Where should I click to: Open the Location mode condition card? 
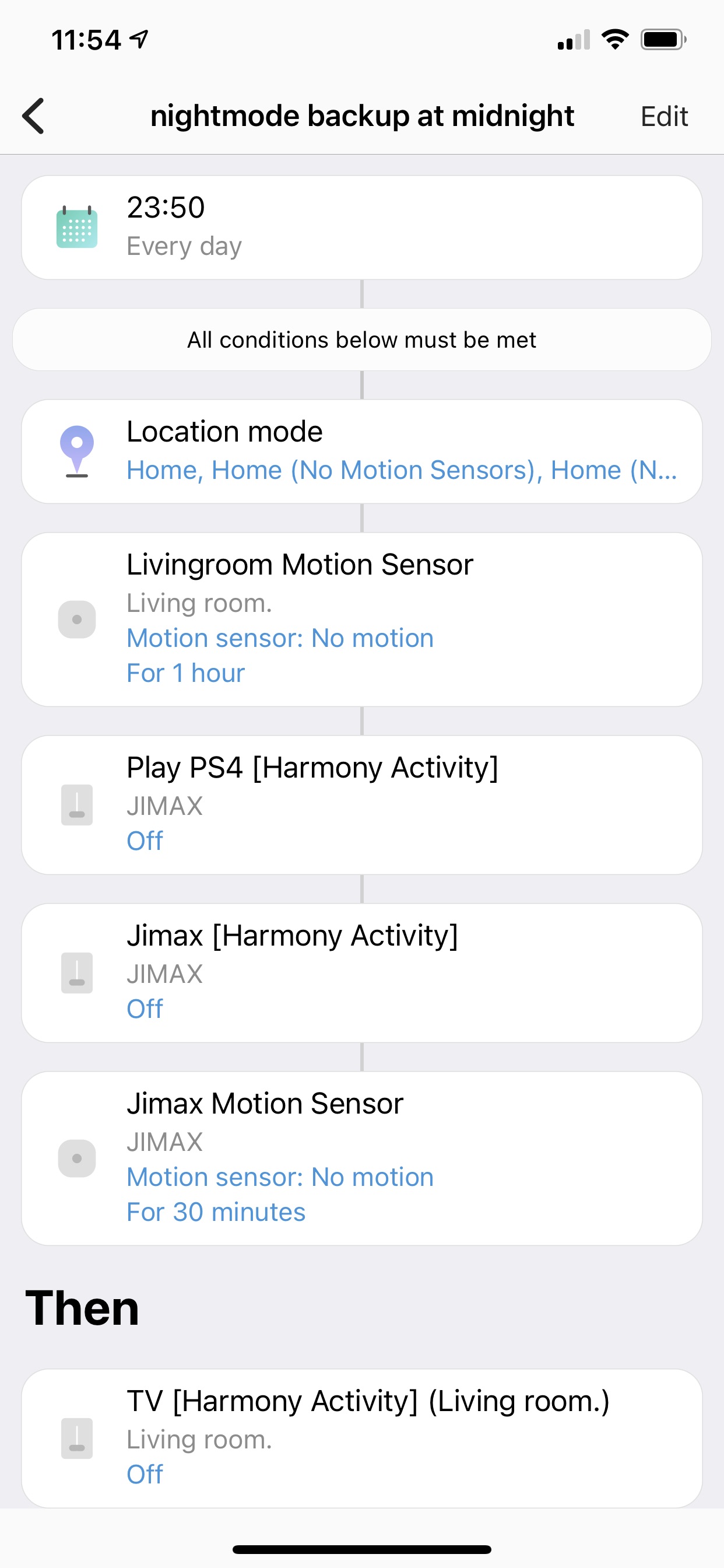coord(362,451)
